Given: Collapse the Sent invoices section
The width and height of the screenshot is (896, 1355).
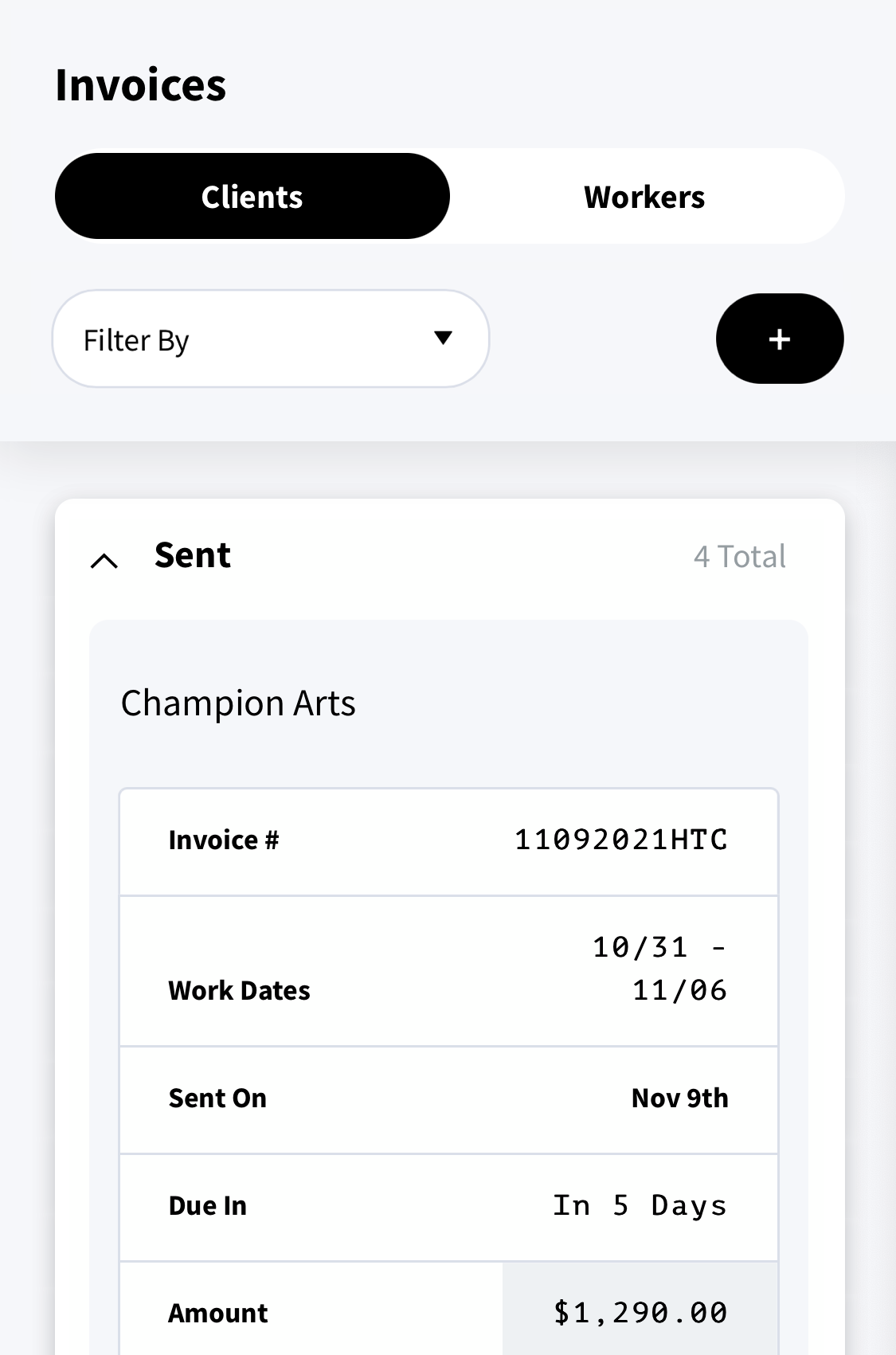Looking at the screenshot, I should tap(104, 560).
